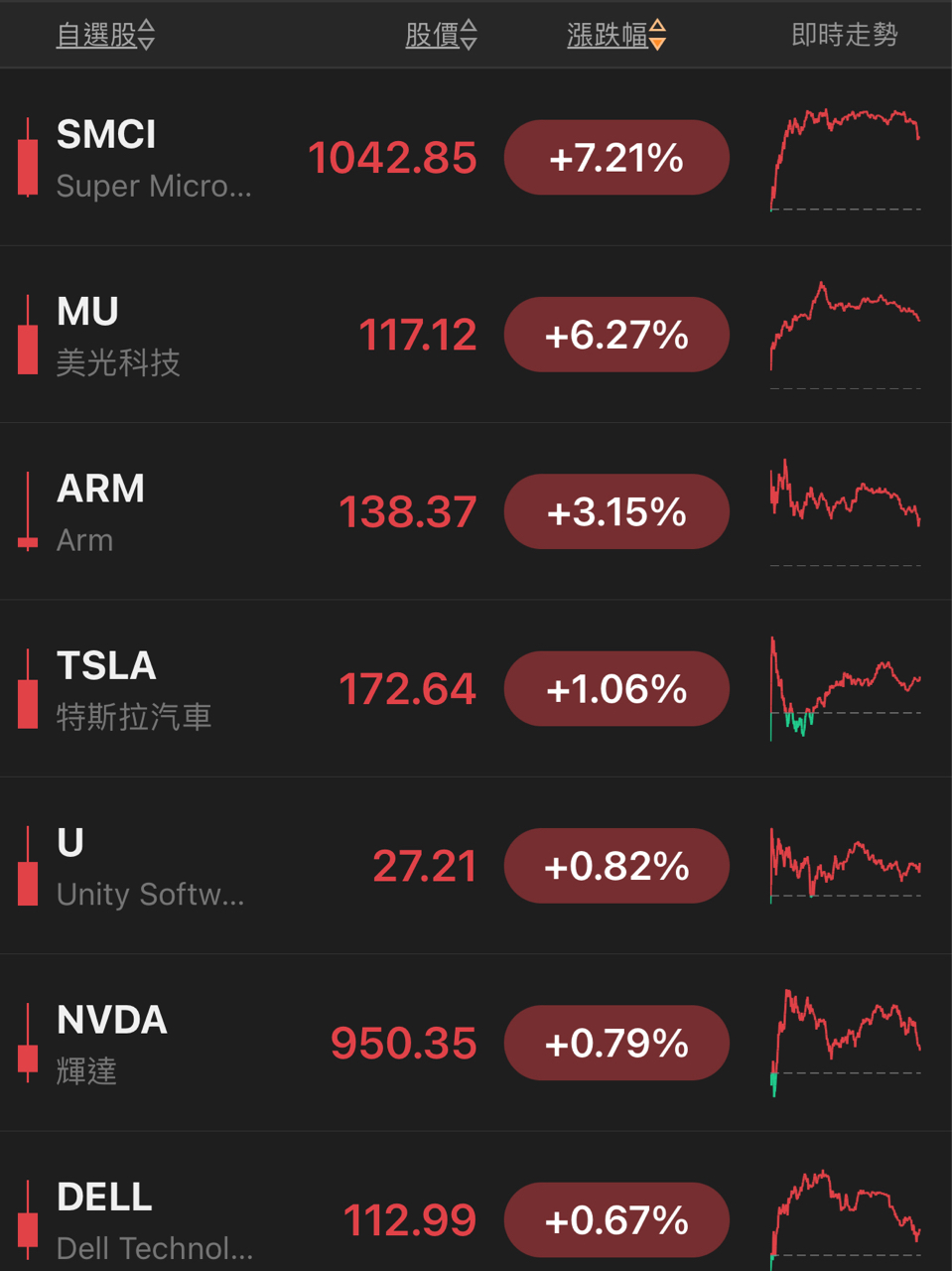Viewport: 952px width, 1271px height.
Task: Tap the TSLA +1.06% pill button
Action: point(615,688)
